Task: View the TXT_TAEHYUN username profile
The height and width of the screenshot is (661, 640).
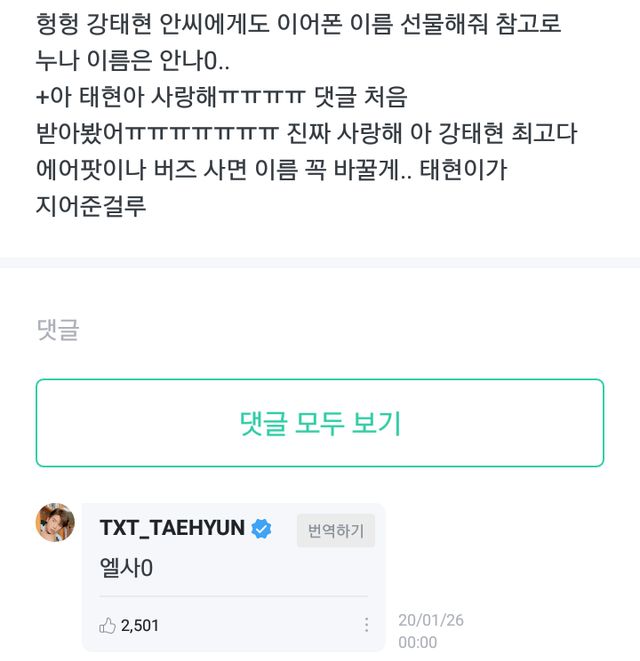Action: point(172,529)
